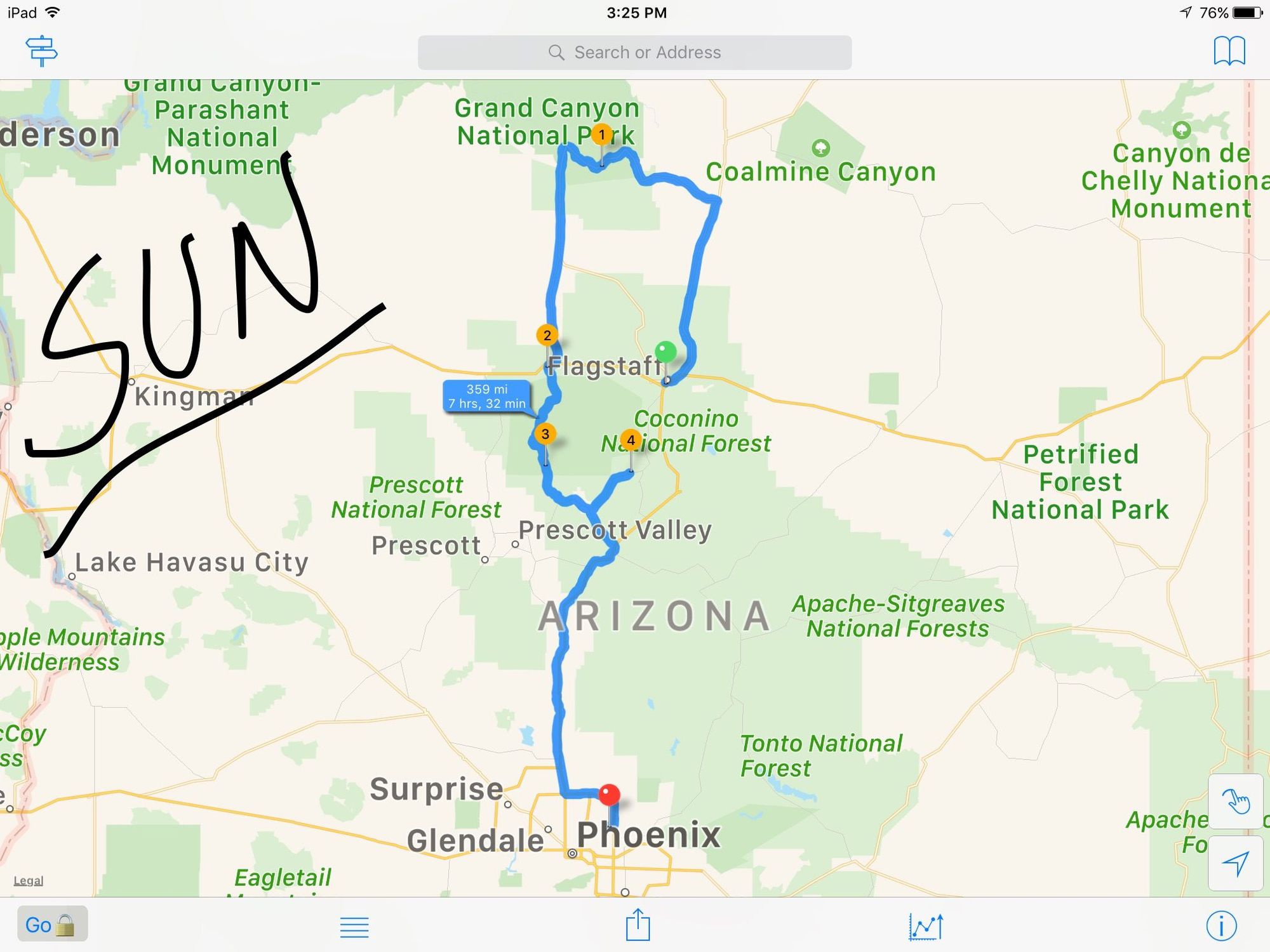The width and height of the screenshot is (1270, 952).
Task: Select waypoint pin 3 on the route
Action: pyautogui.click(x=545, y=434)
